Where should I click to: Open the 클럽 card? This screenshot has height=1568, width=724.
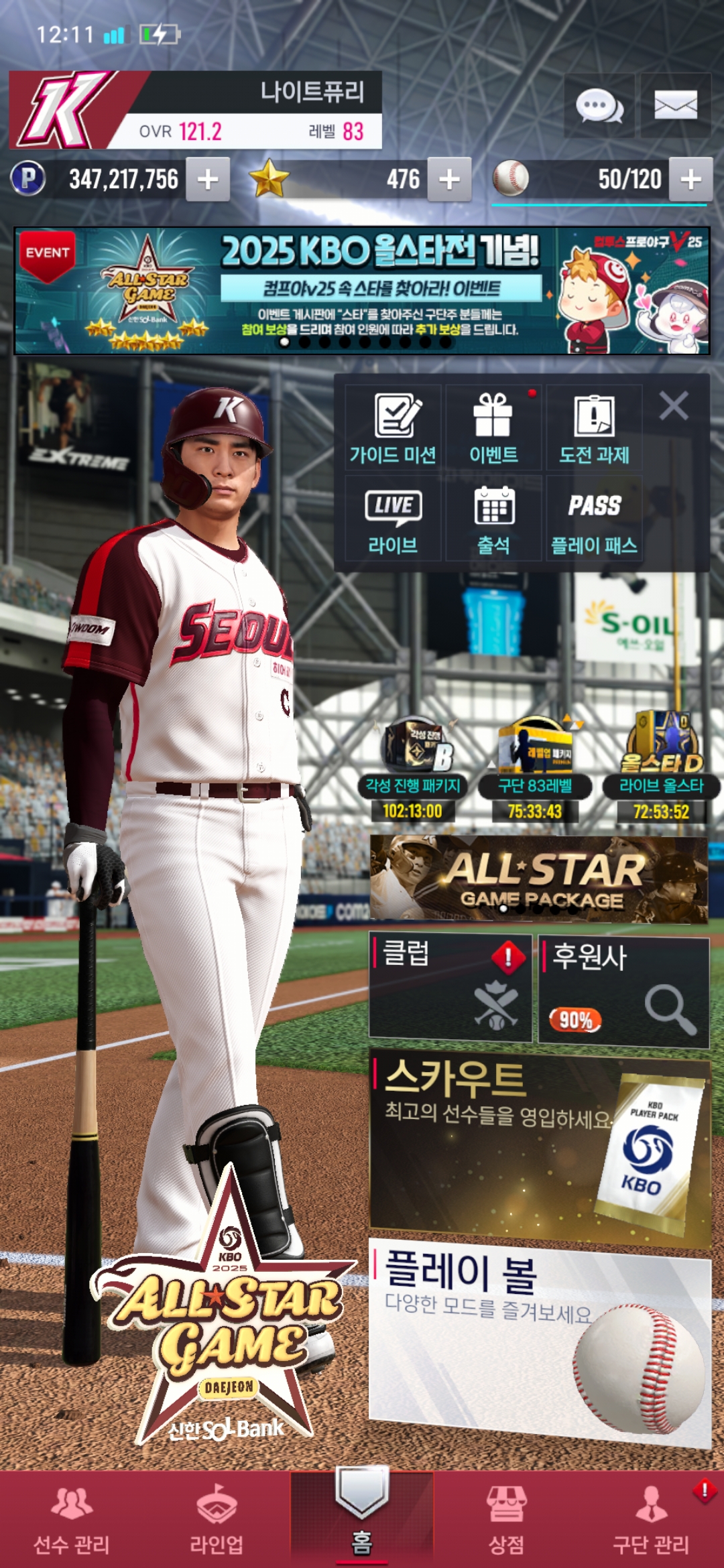[x=450, y=988]
